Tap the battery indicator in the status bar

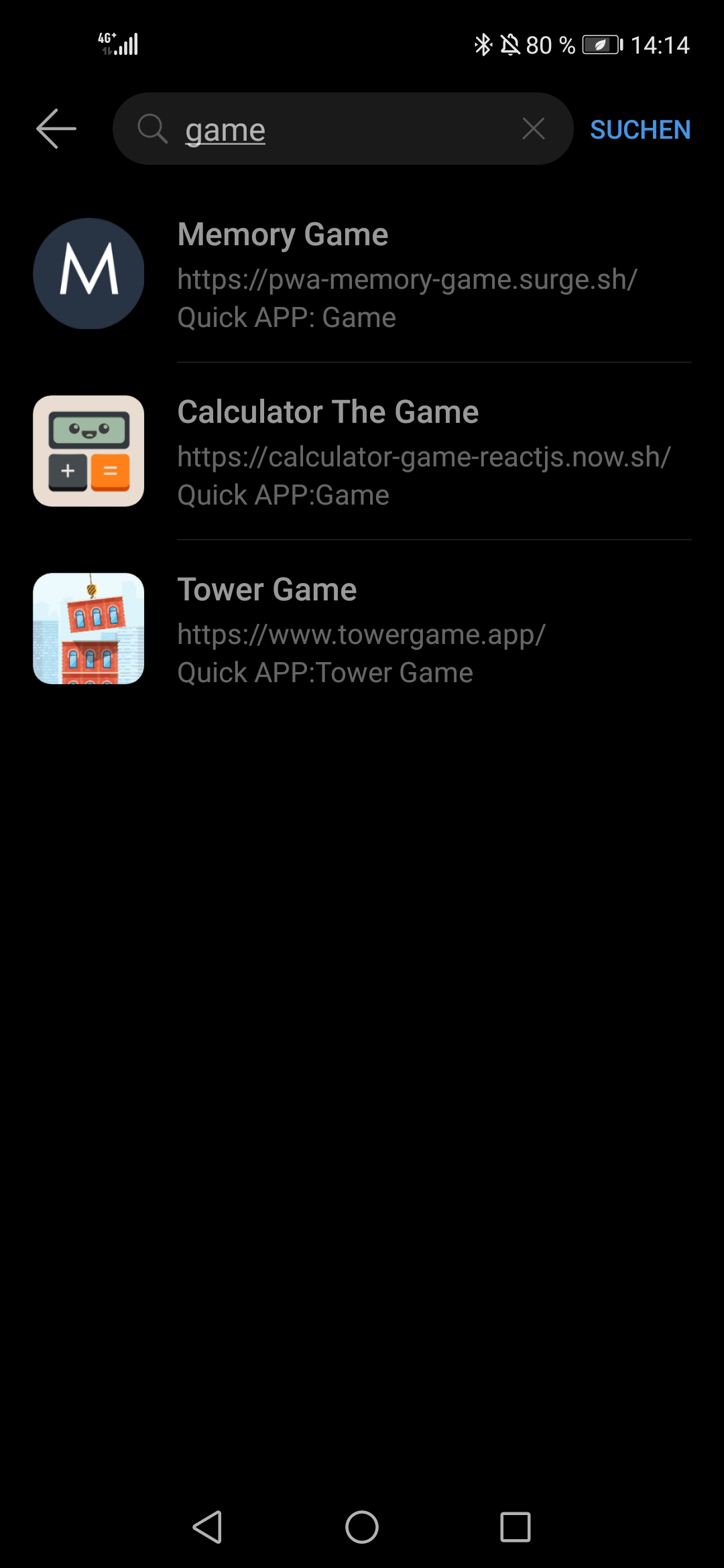tap(601, 44)
